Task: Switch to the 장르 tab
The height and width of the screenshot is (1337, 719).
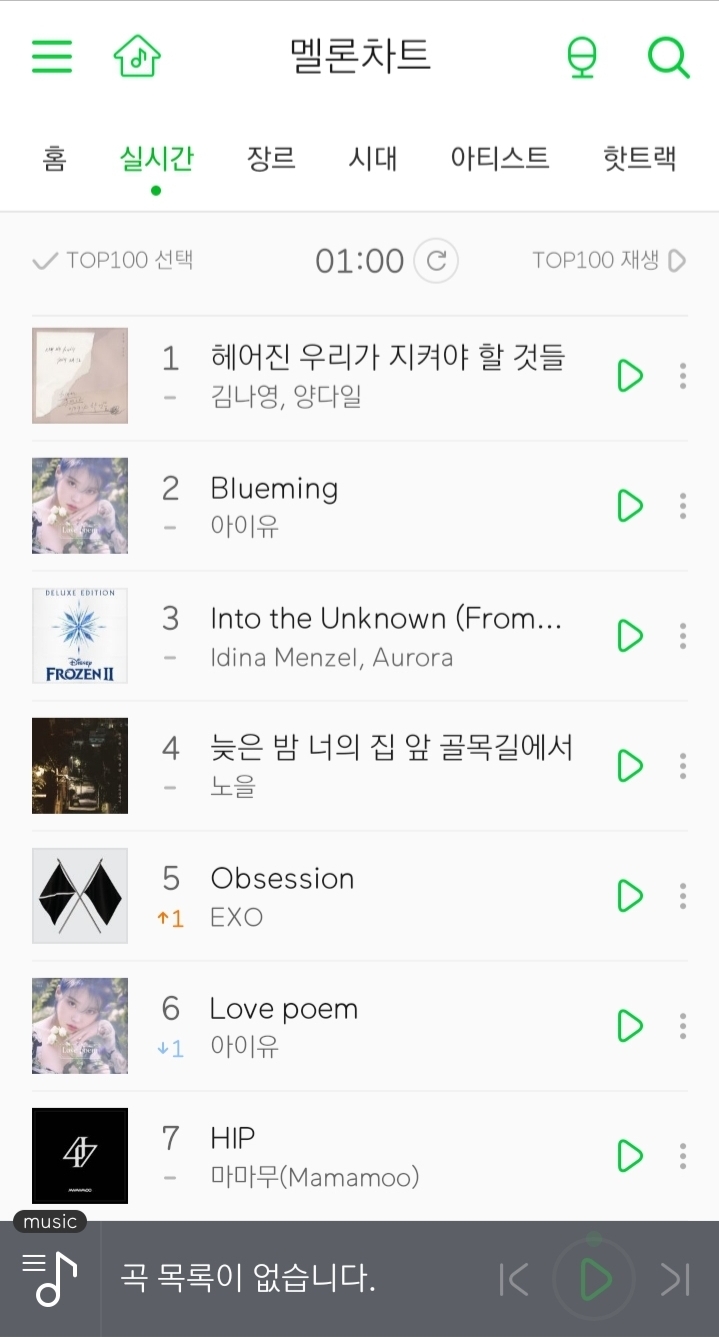Action: coord(271,158)
